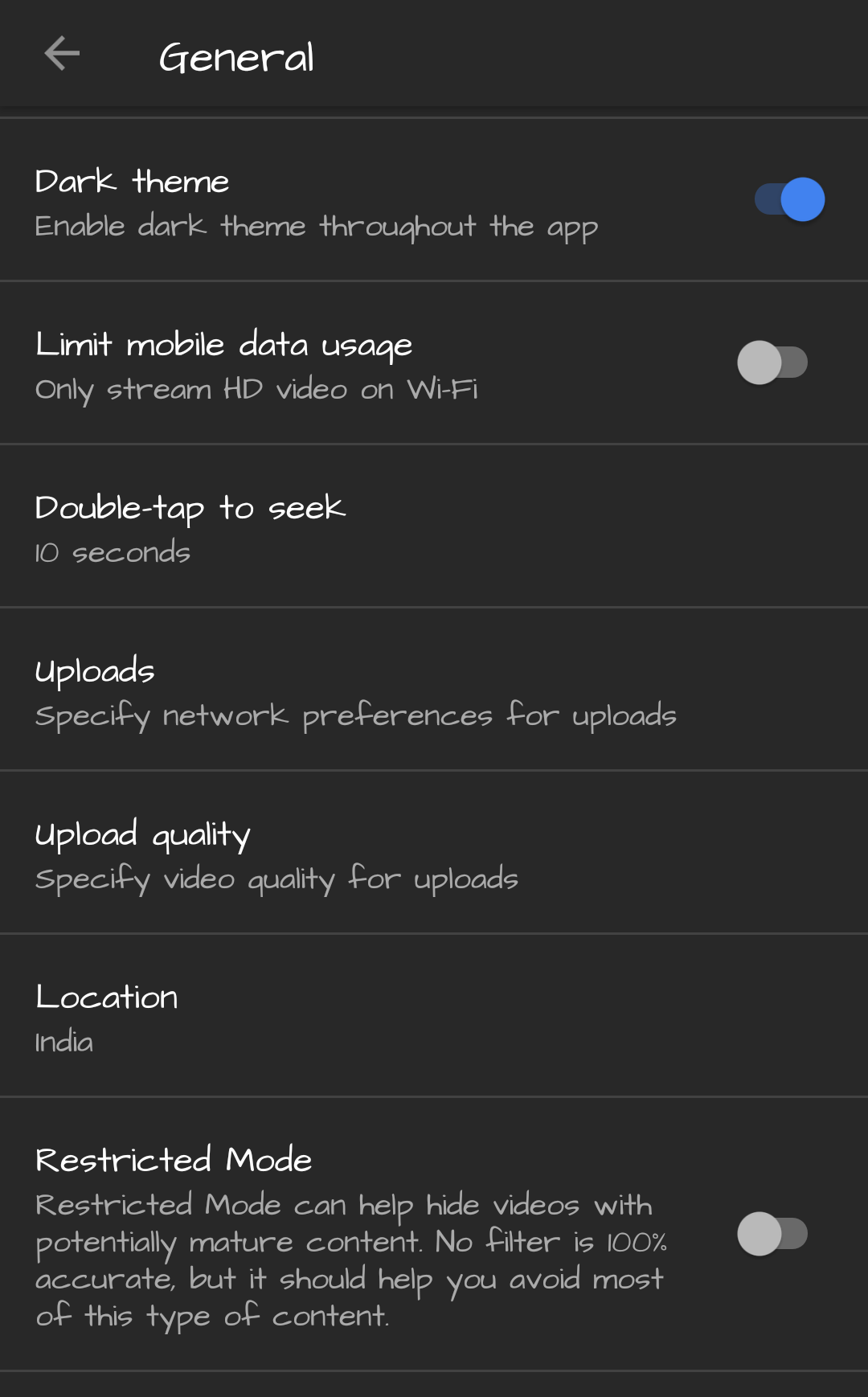Turn on Restricted Mode
The height and width of the screenshot is (1397, 868).
click(772, 1234)
